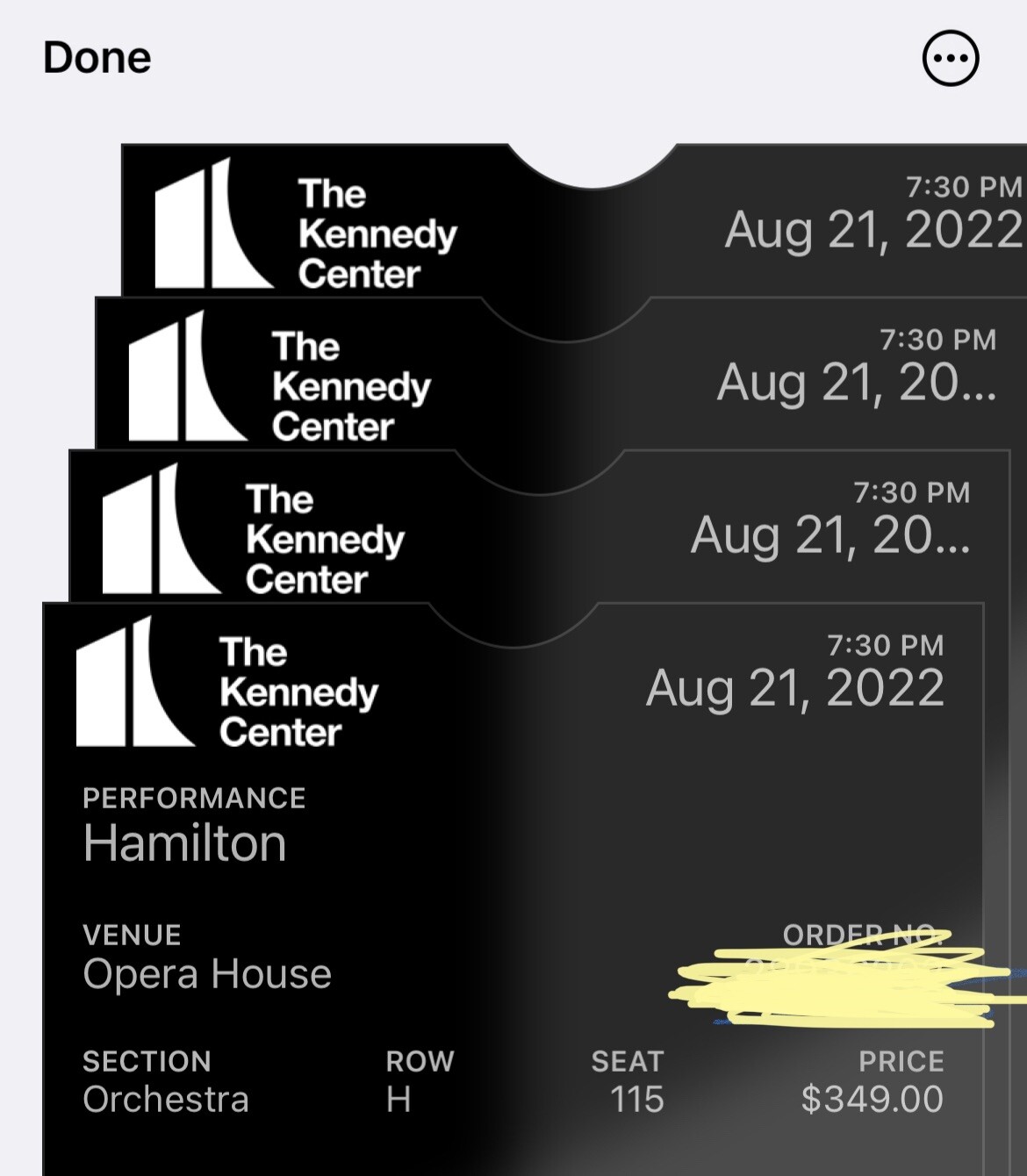Tap the Opera House venue label
The width and height of the screenshot is (1027, 1176).
pos(205,972)
